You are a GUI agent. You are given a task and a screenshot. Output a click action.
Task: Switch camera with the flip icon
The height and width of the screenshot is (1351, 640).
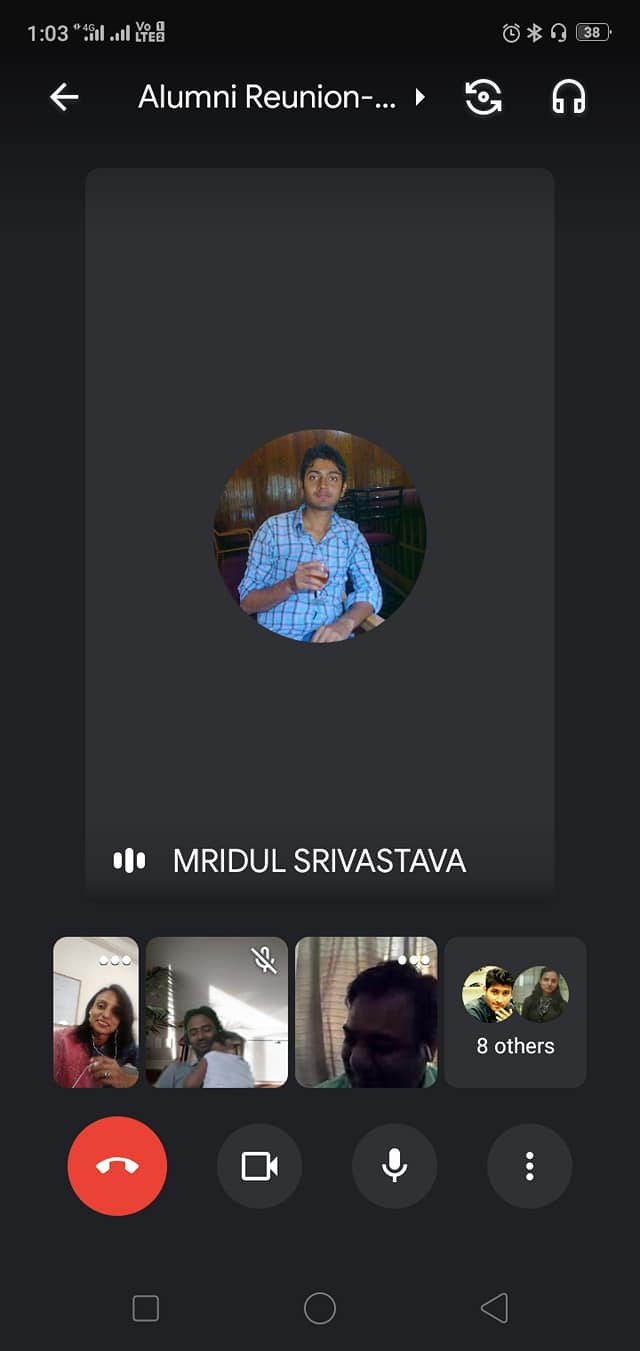point(483,97)
